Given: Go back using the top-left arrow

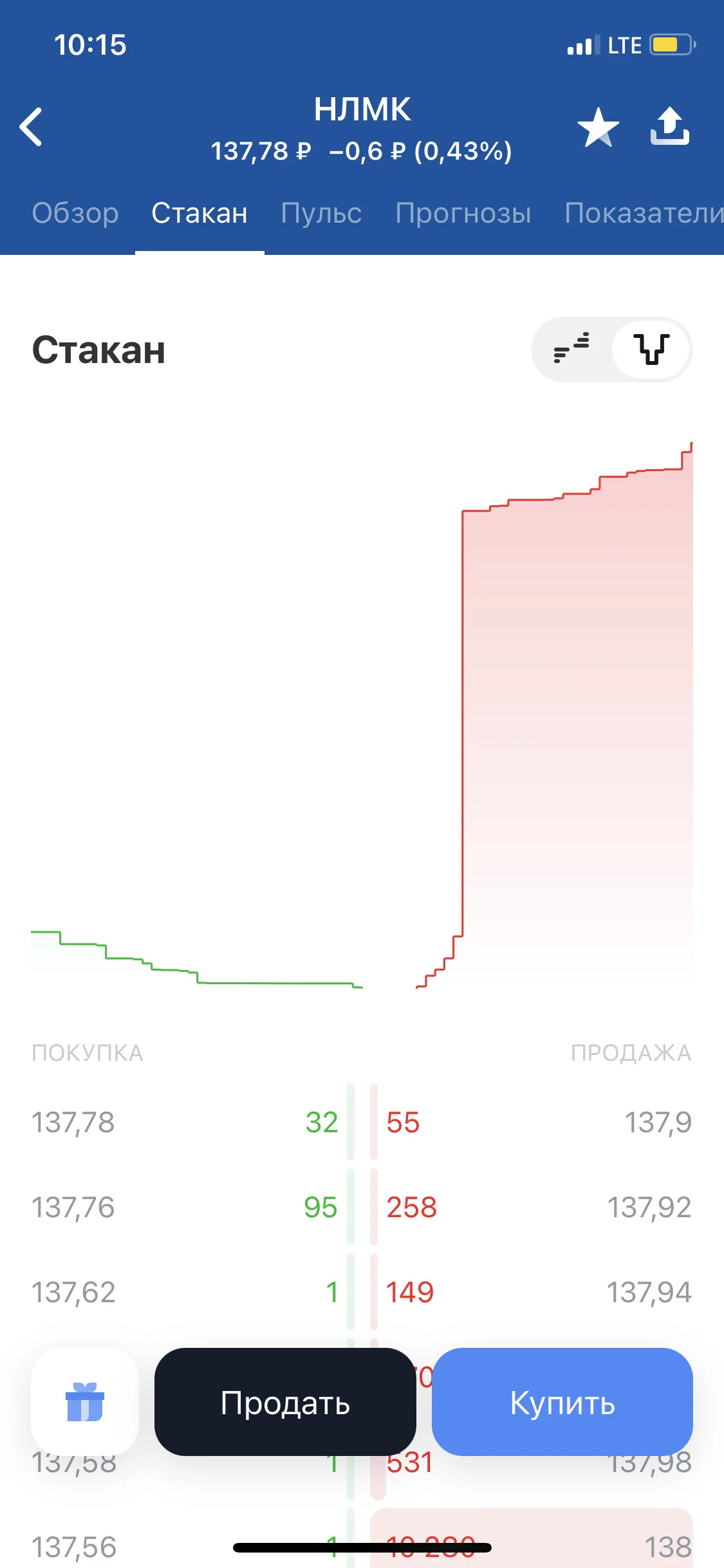Looking at the screenshot, I should click(31, 127).
